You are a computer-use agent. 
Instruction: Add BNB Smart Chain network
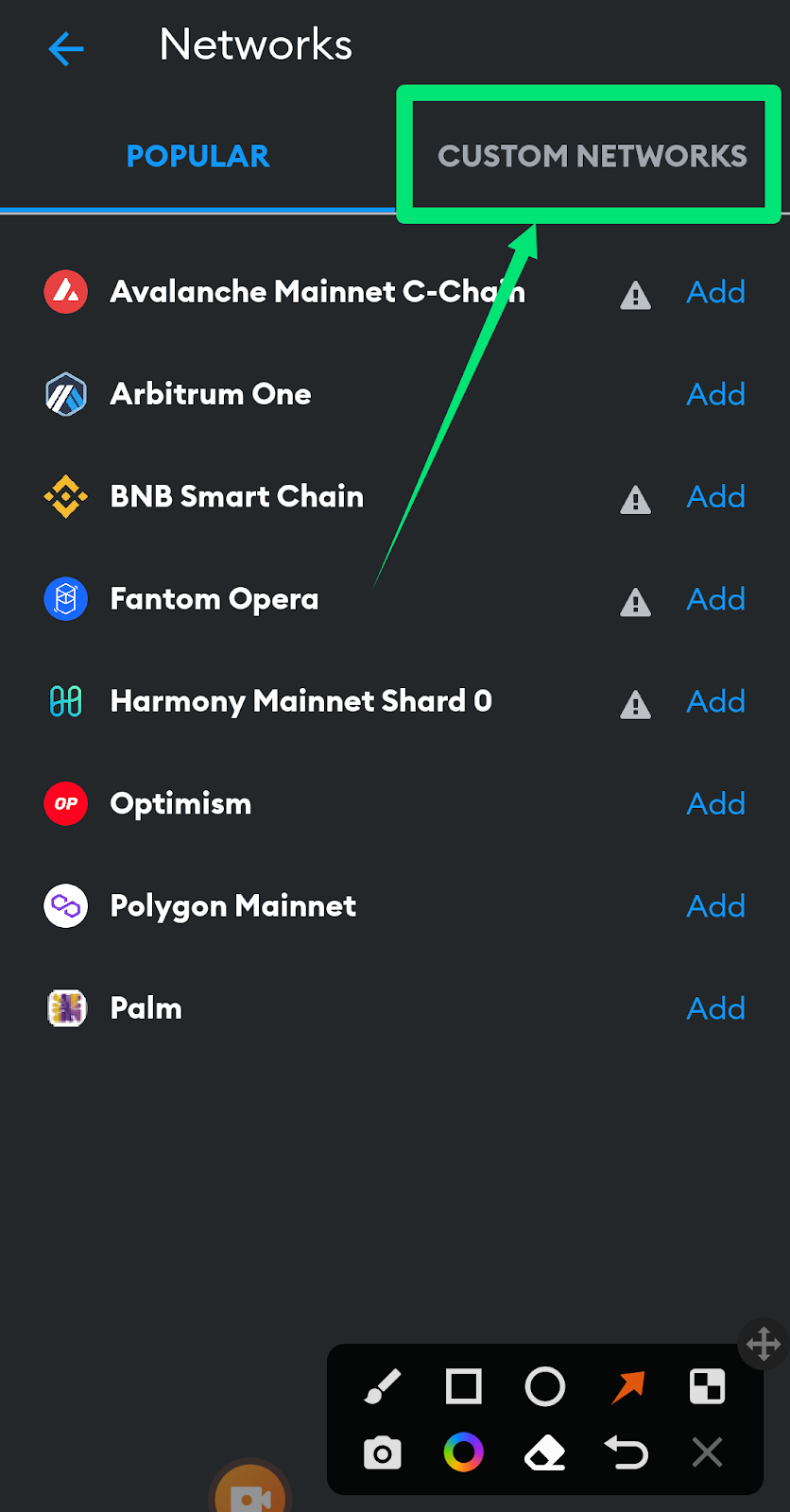[x=715, y=497]
